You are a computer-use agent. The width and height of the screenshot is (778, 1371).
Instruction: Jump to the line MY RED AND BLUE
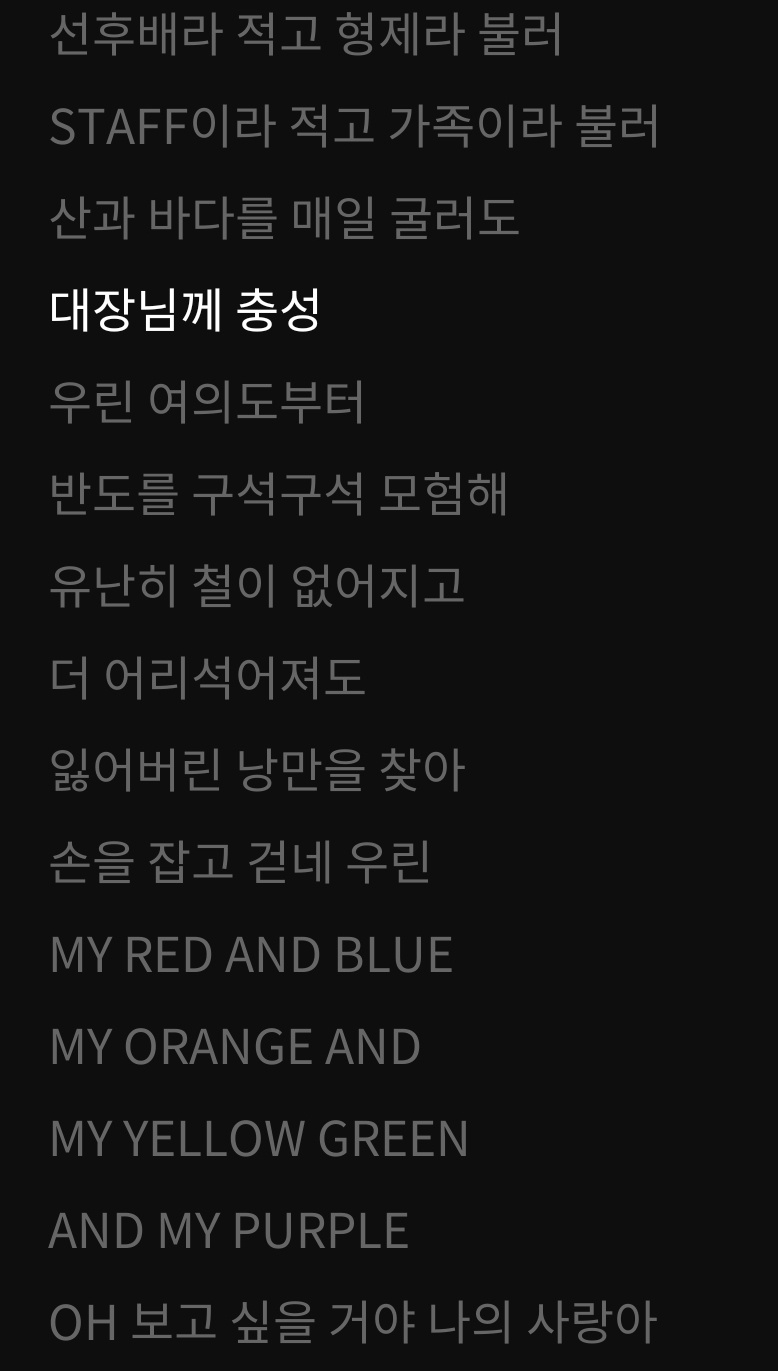(x=251, y=954)
